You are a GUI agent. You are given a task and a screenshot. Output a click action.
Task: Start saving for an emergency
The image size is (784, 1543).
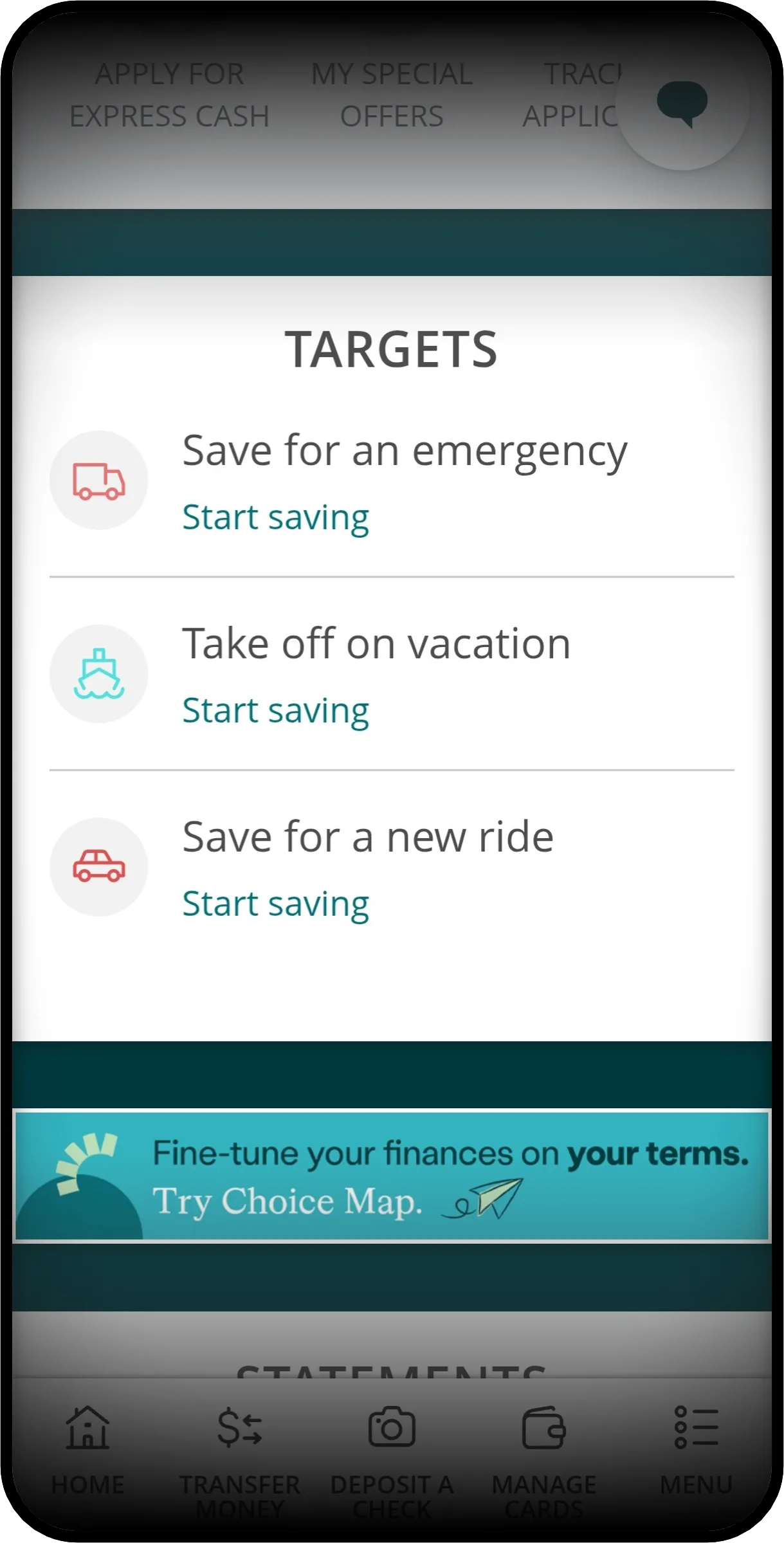[x=276, y=516]
